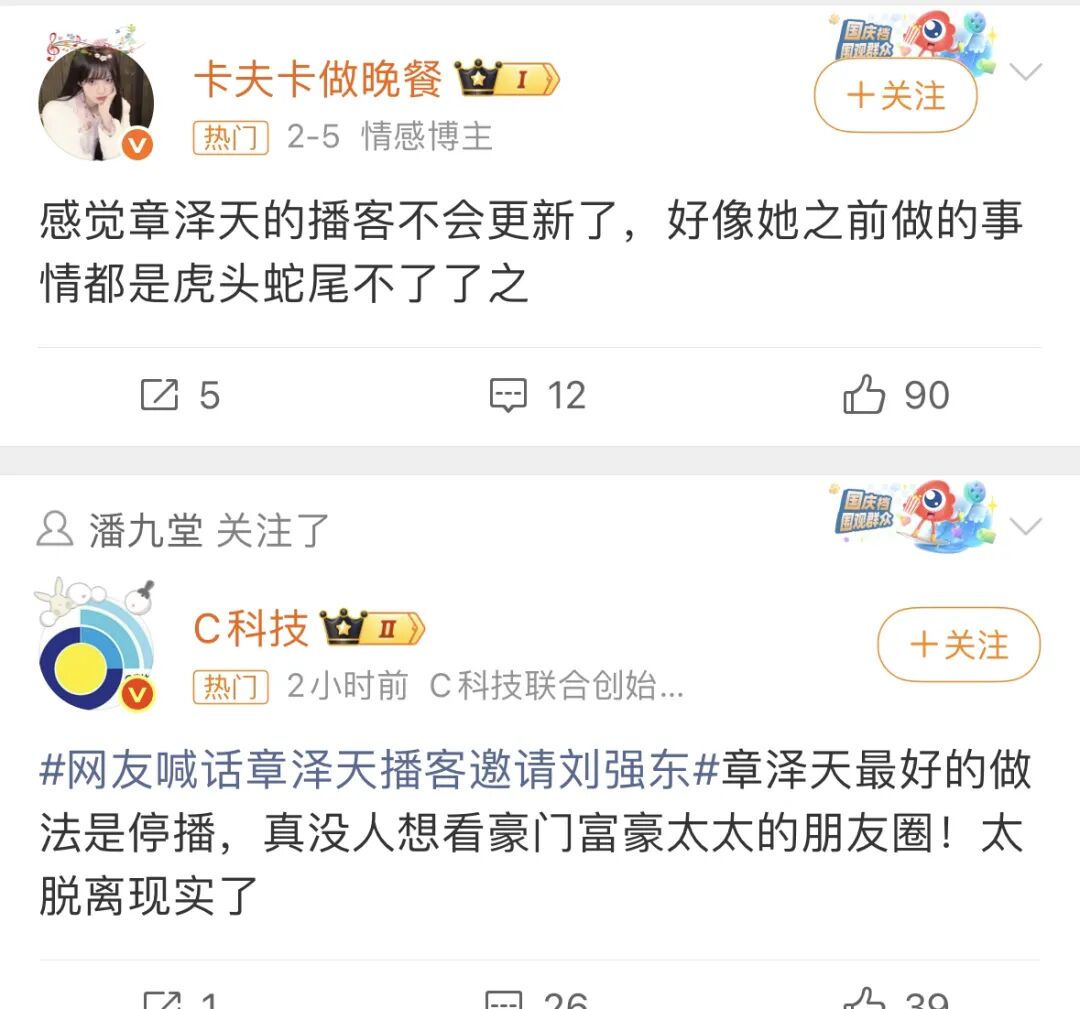Image resolution: width=1080 pixels, height=1009 pixels.
Task: Open comments on 卡夫卡做晚餐's post
Action: coord(537,396)
